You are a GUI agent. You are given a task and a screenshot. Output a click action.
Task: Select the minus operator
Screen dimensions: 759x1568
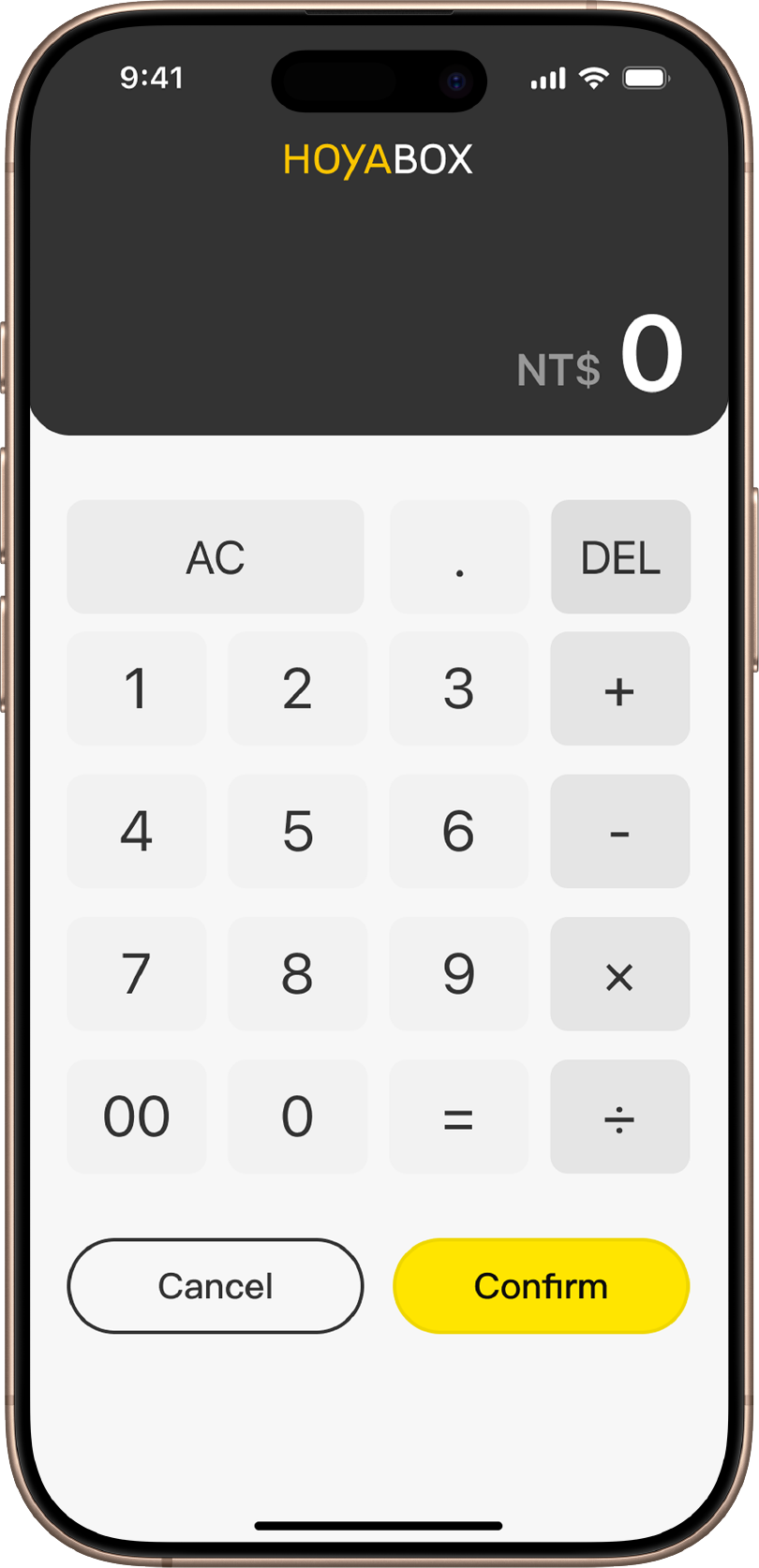pyautogui.click(x=620, y=832)
